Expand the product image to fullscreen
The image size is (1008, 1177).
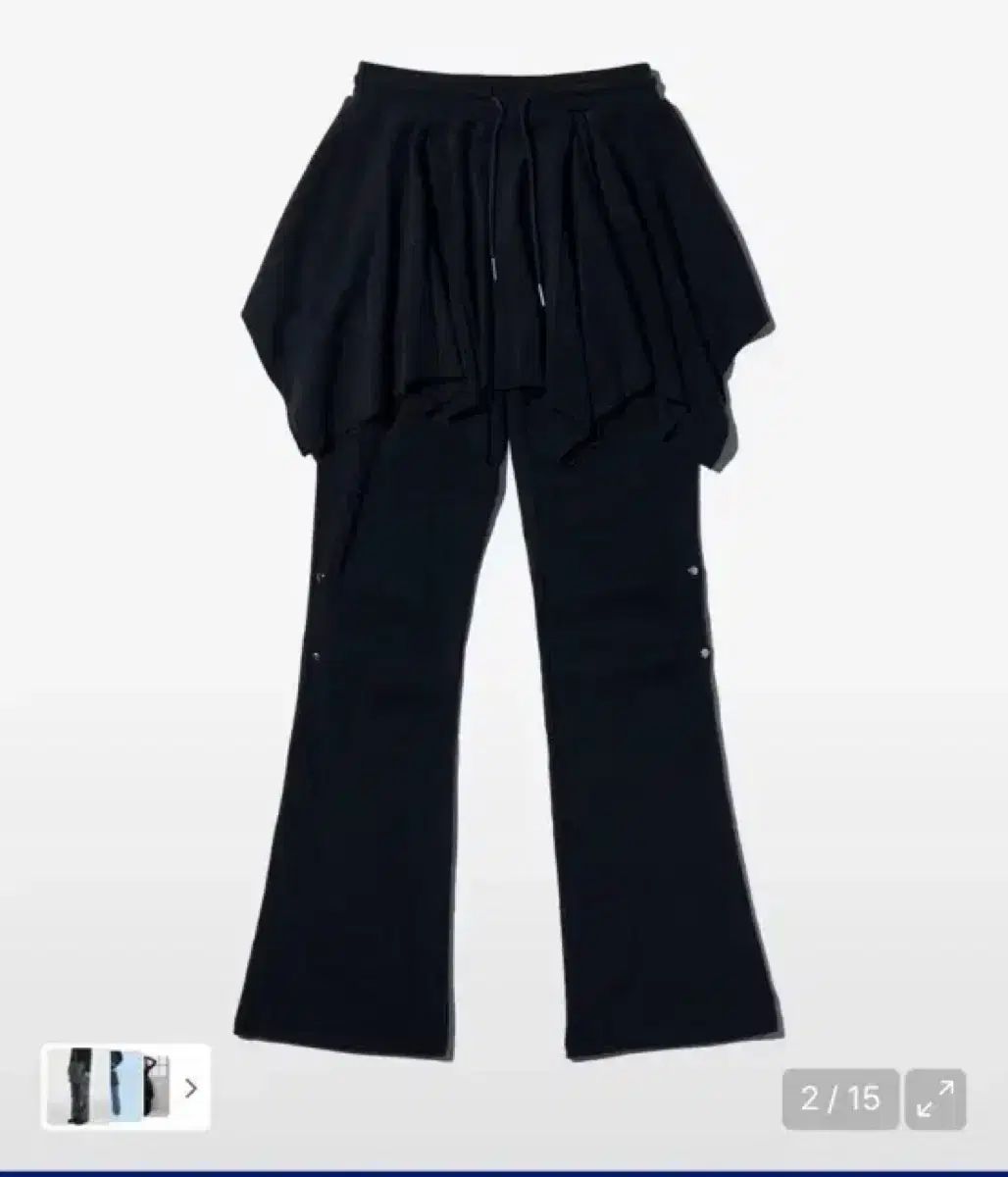[x=934, y=1097]
